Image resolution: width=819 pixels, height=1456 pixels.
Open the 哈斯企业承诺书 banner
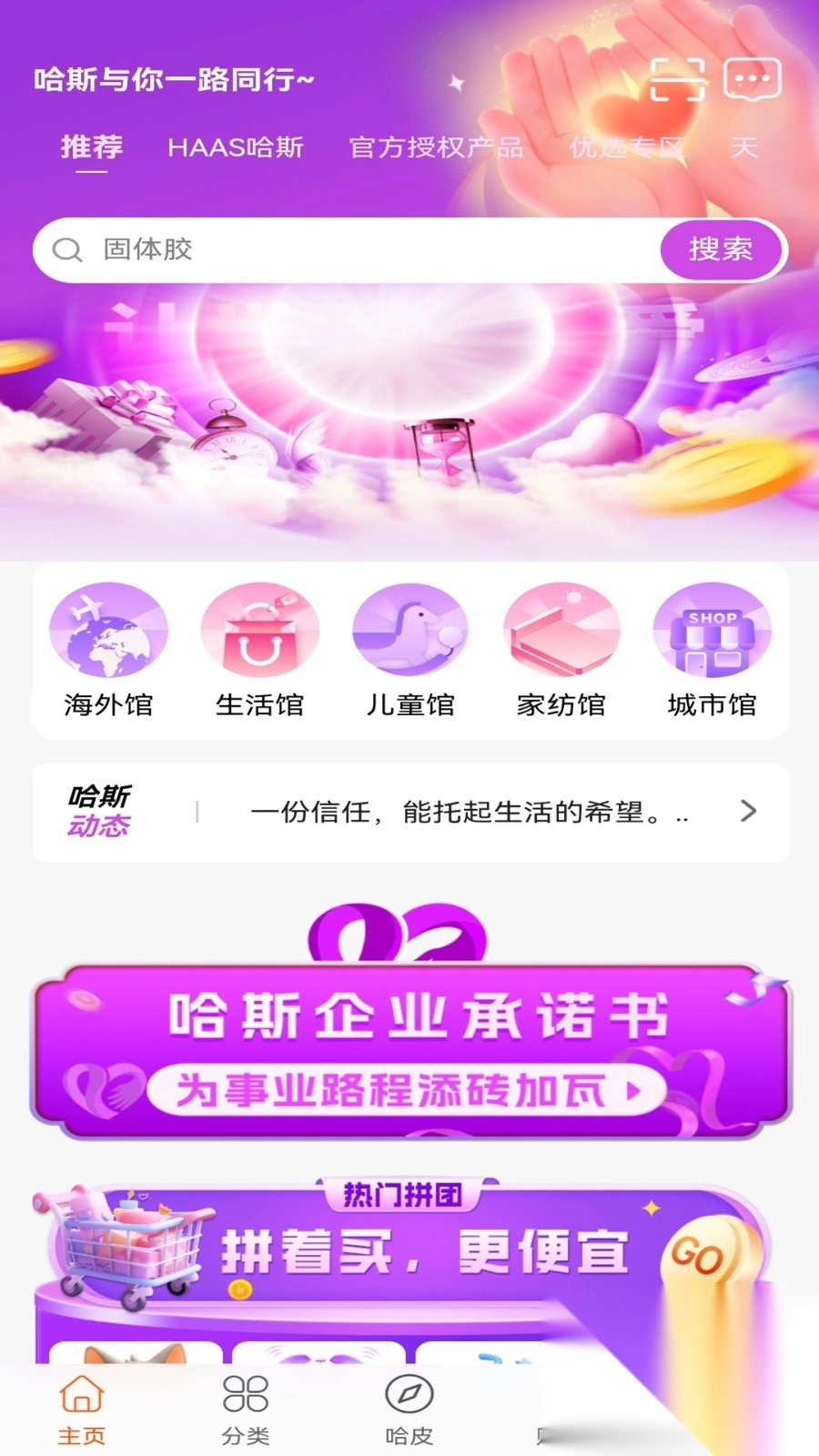pyautogui.click(x=409, y=1051)
